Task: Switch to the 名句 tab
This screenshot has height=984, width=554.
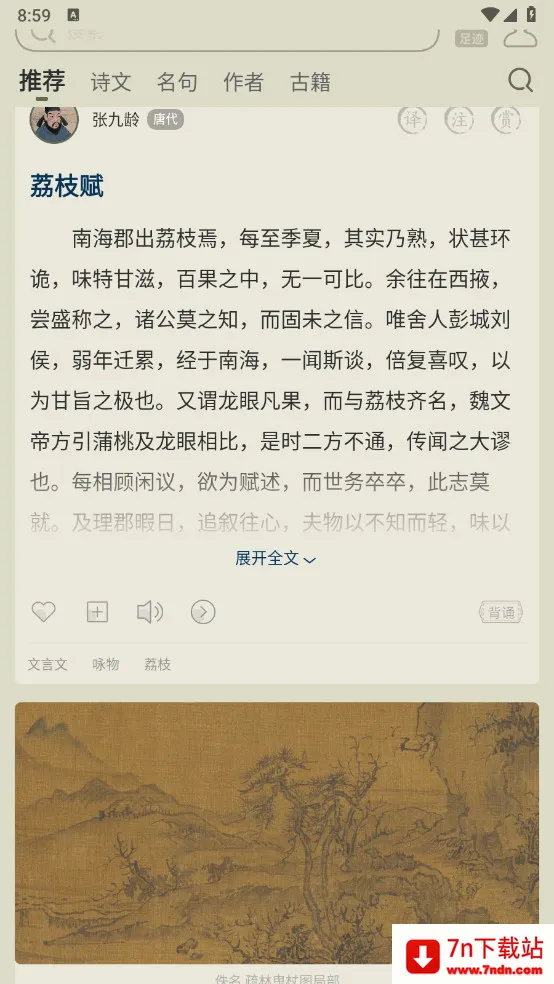Action: [177, 82]
